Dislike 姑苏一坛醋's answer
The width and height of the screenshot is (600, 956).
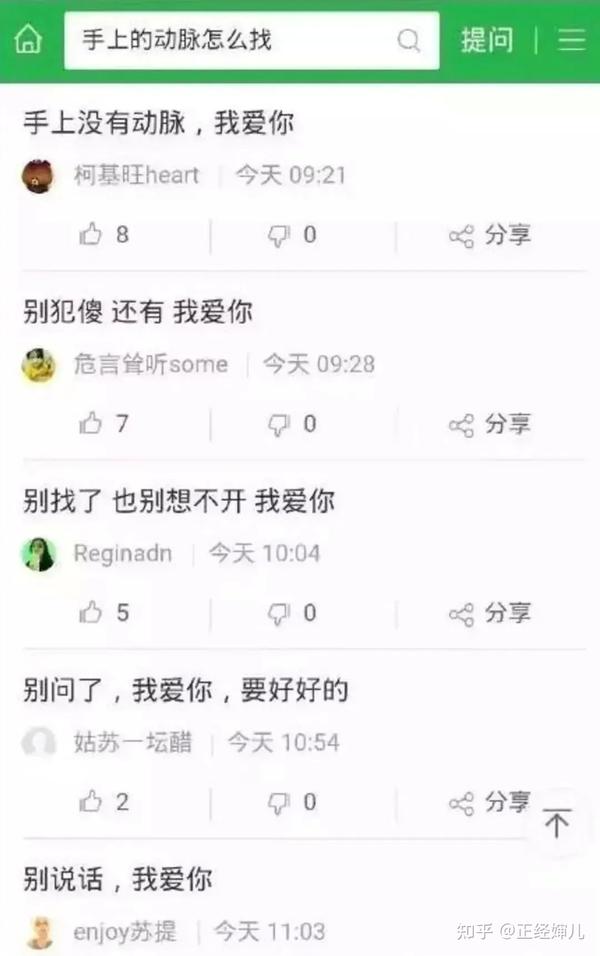pyautogui.click(x=292, y=802)
